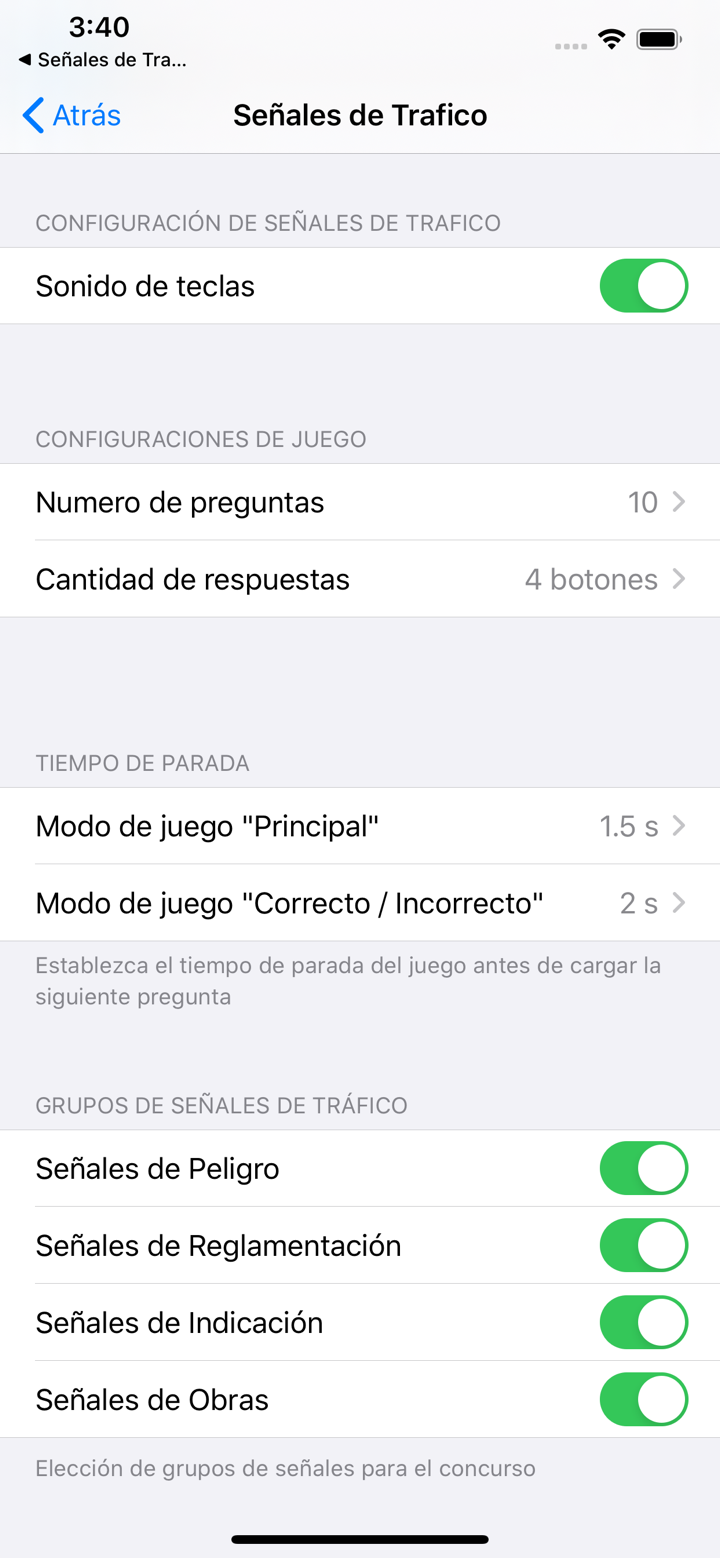Tap the battery icon in the status bar

point(659,41)
